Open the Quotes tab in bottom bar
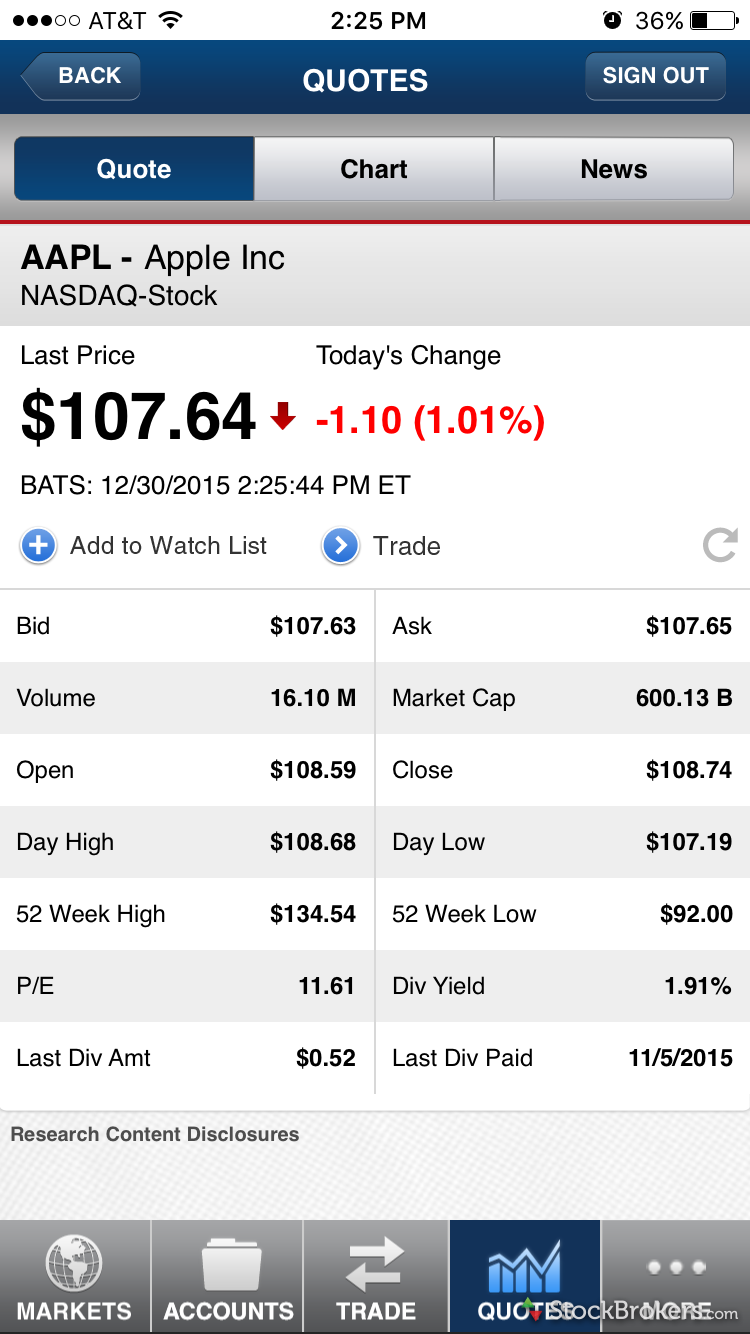750x1334 pixels. (x=525, y=1277)
